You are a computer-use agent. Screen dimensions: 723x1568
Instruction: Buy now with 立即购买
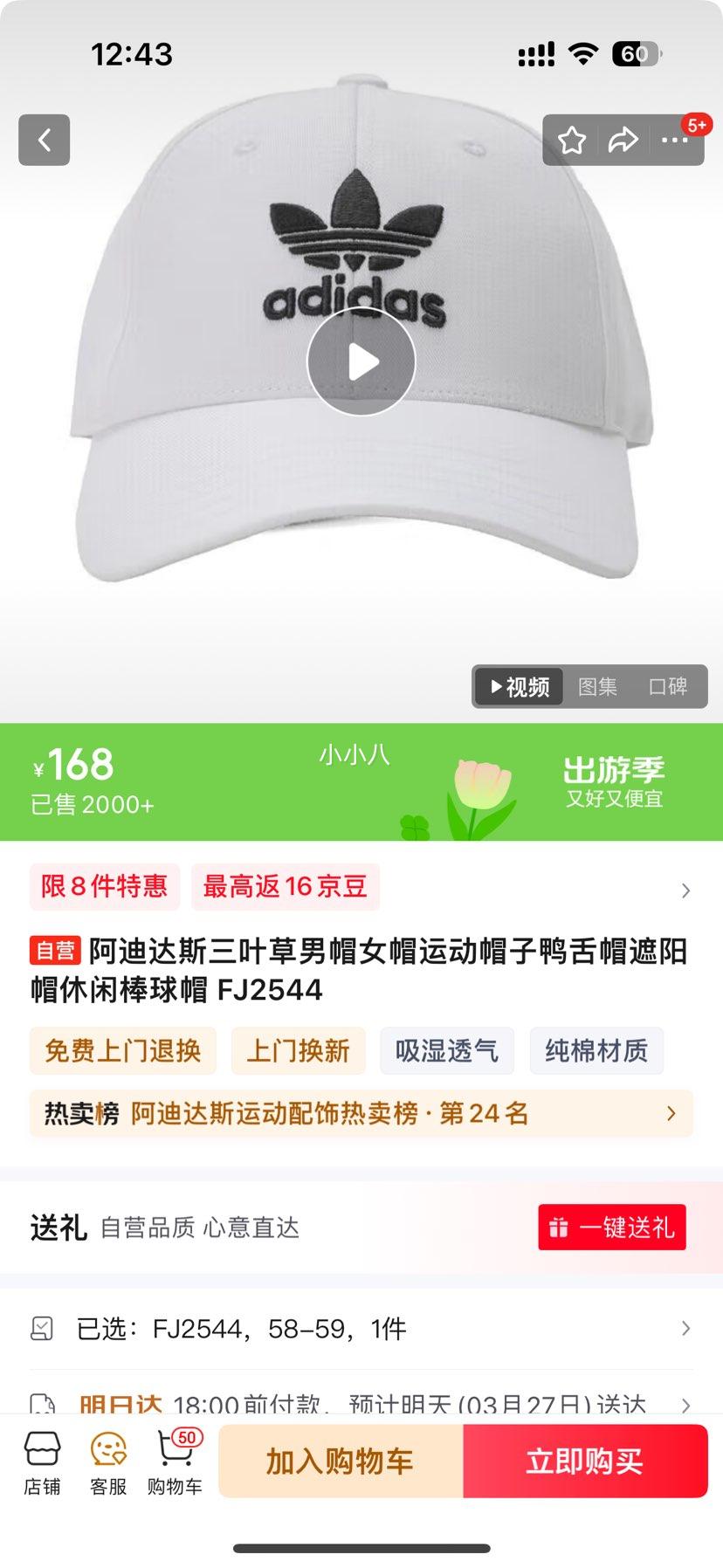[x=585, y=1461]
